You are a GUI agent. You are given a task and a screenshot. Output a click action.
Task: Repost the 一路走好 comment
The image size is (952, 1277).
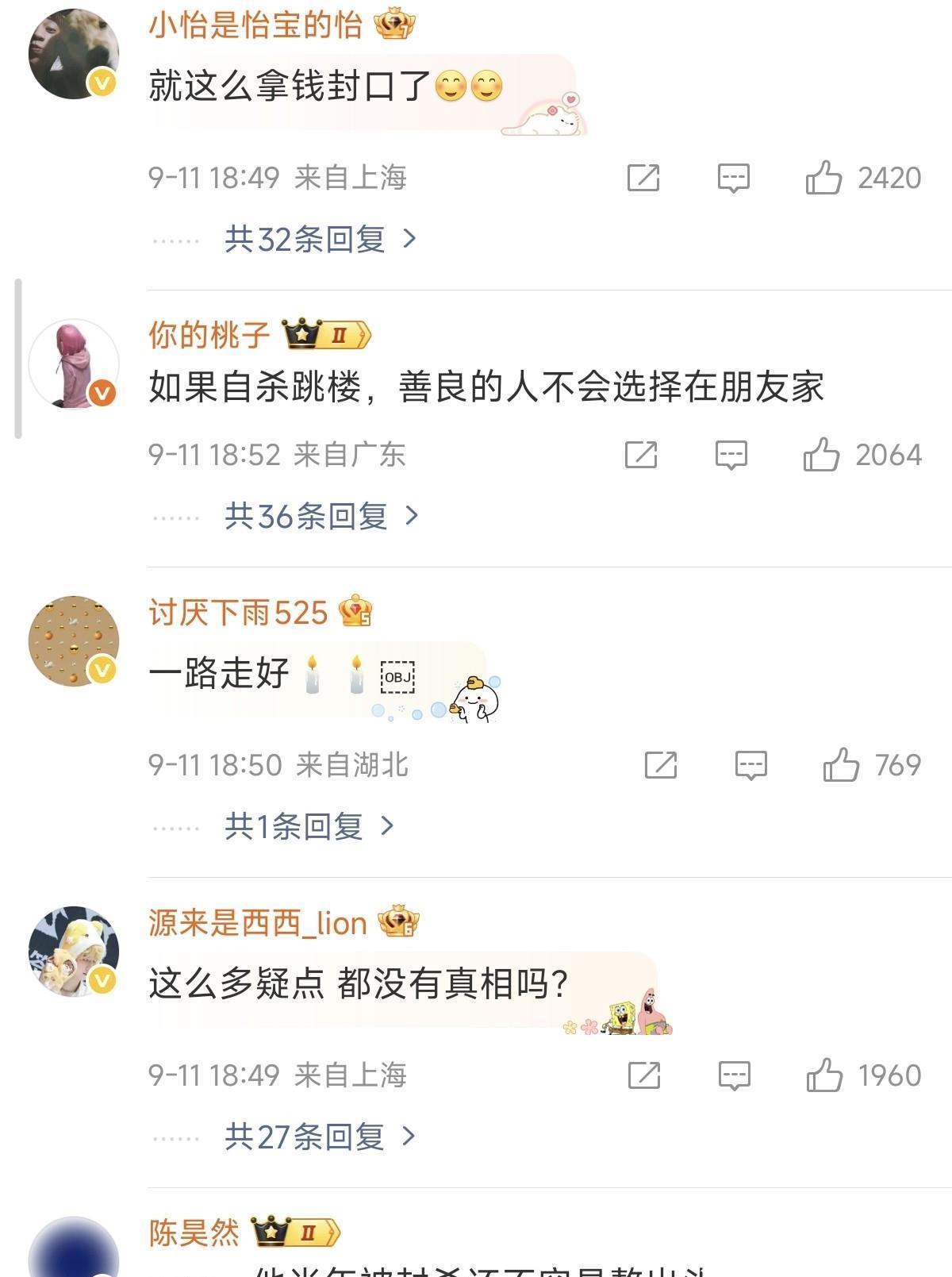[x=661, y=766]
